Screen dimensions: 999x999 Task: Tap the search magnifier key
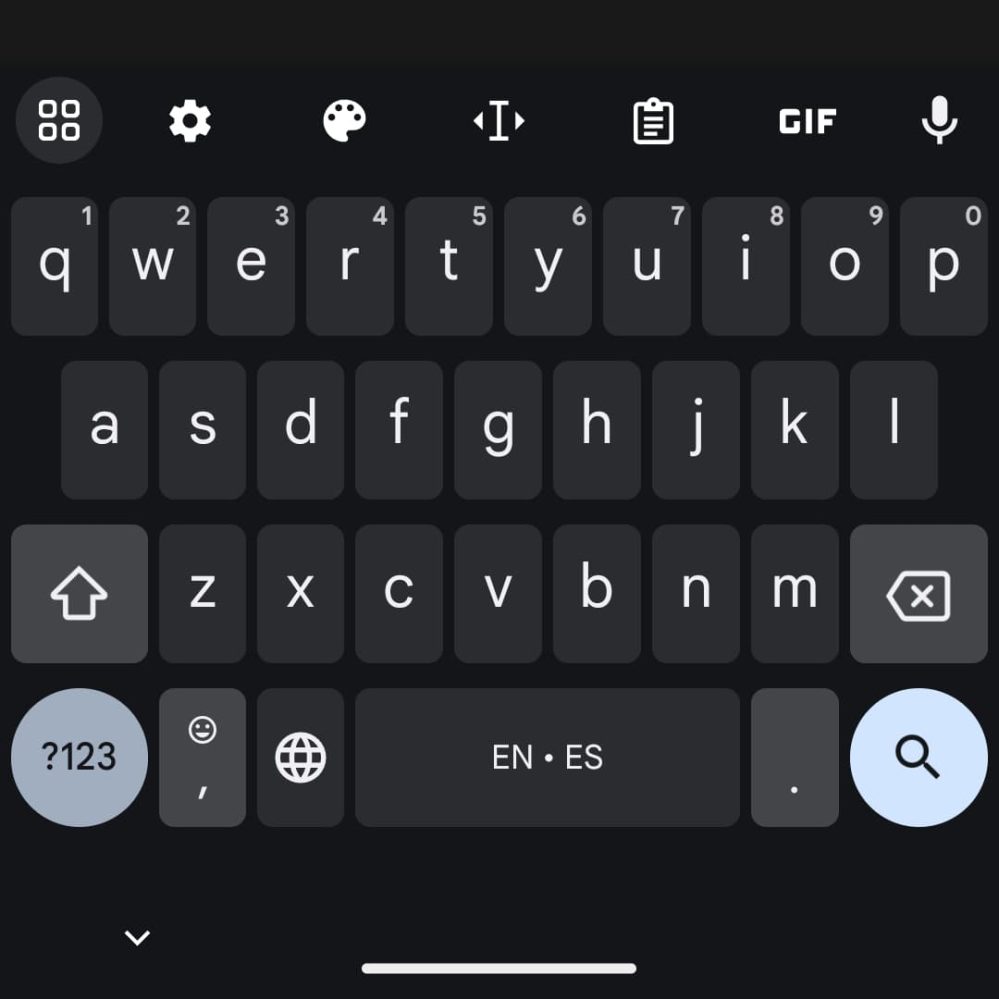coord(918,757)
